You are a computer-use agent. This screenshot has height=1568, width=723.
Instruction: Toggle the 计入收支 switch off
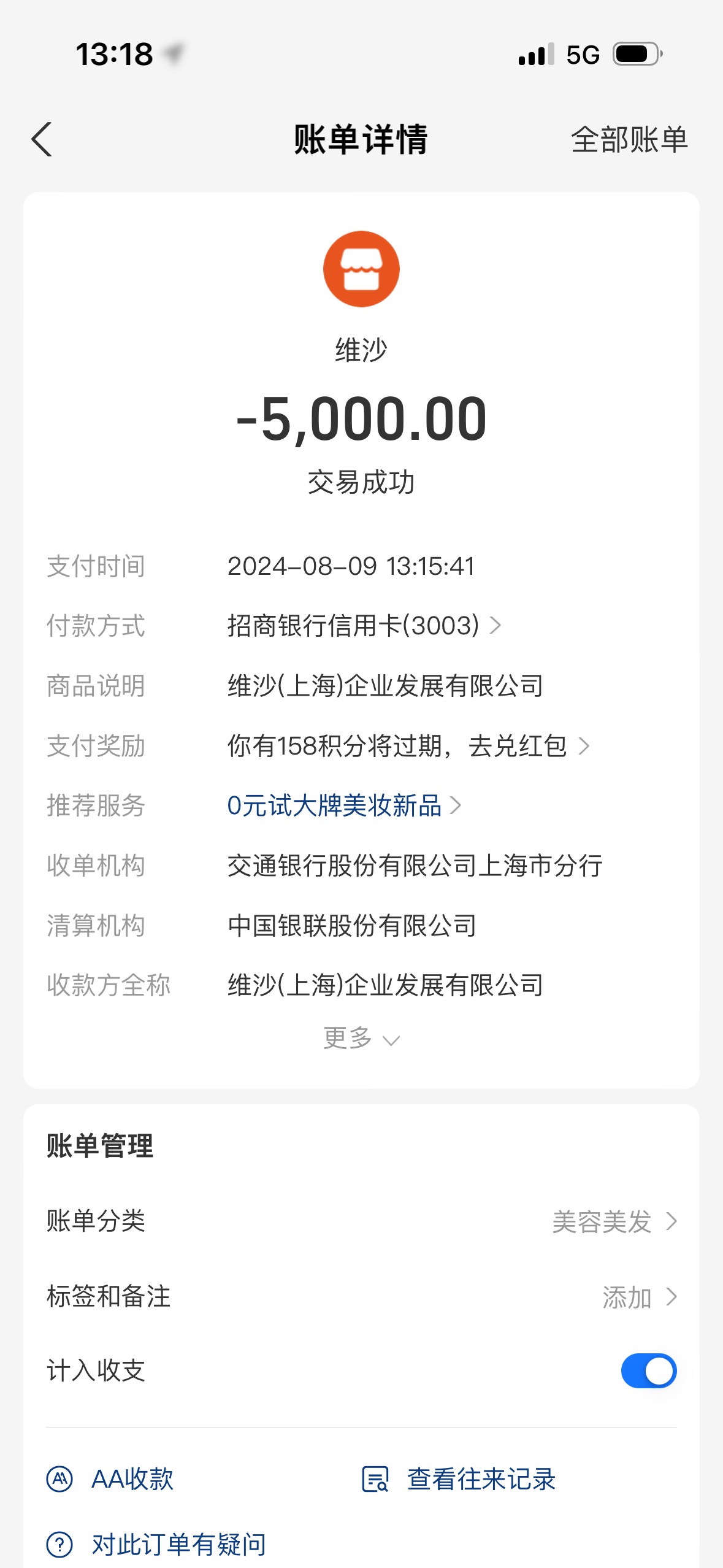(x=648, y=1370)
